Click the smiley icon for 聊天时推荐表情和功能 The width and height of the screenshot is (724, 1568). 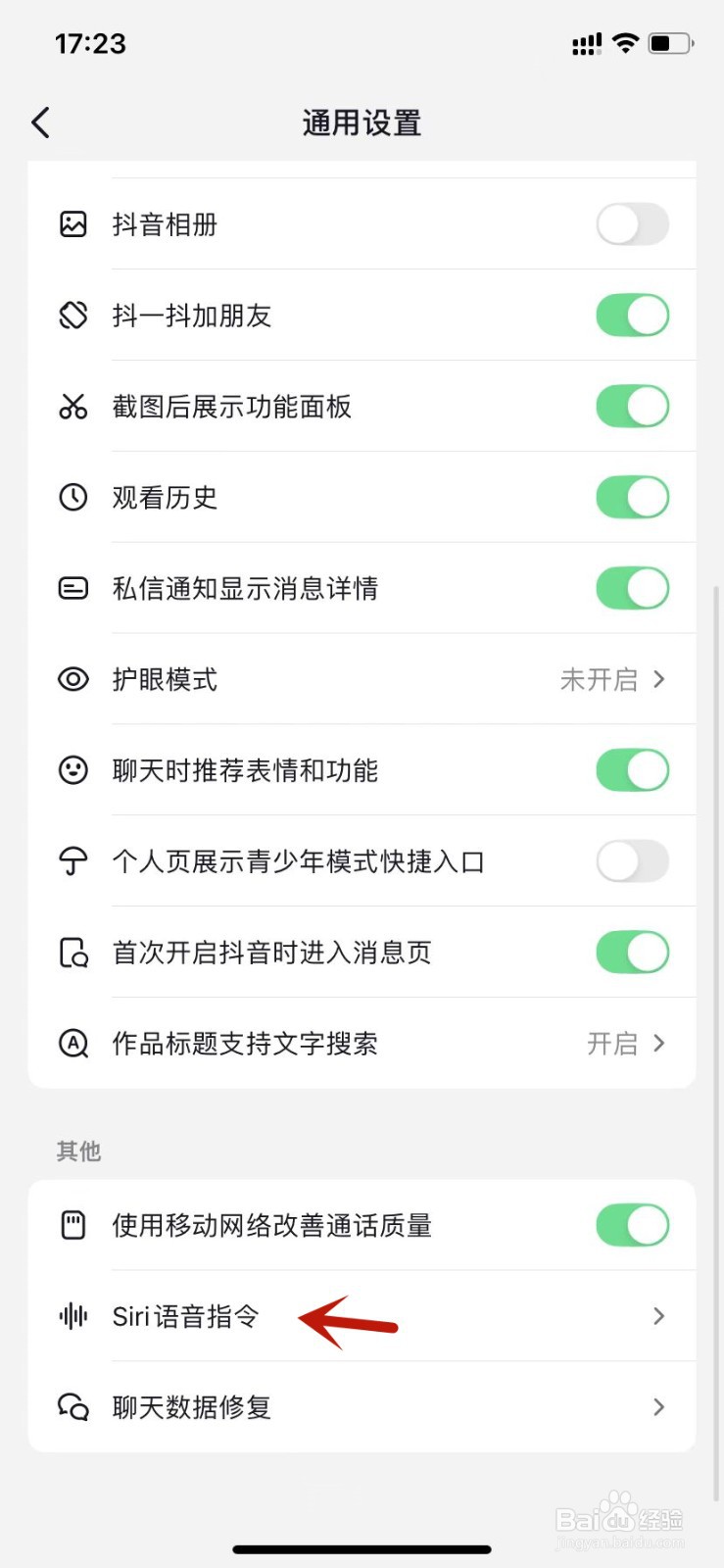[x=73, y=770]
